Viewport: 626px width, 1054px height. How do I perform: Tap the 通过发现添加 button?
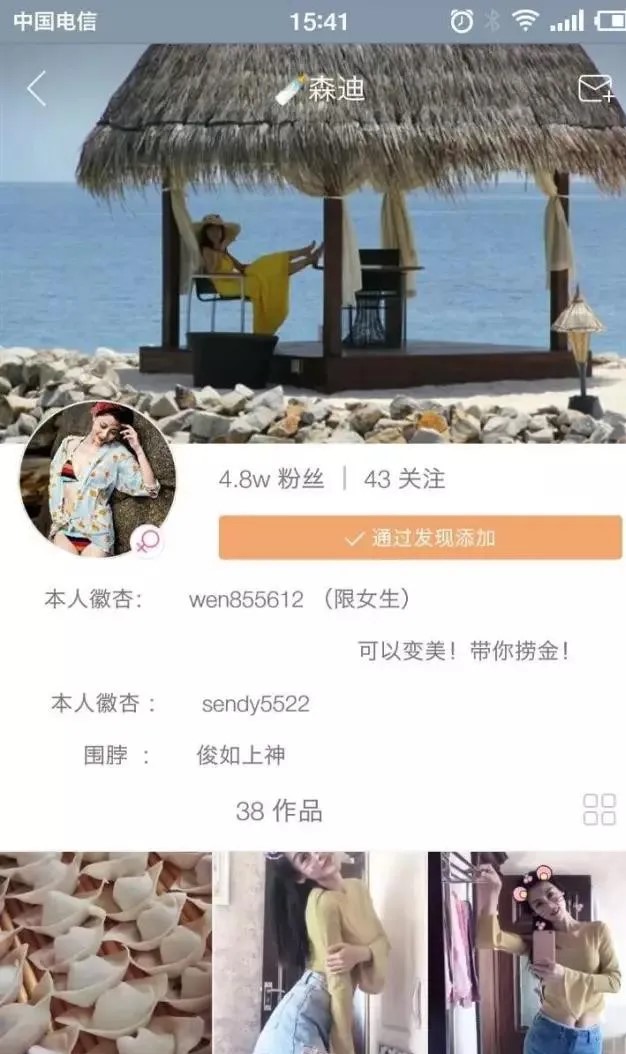pos(420,538)
